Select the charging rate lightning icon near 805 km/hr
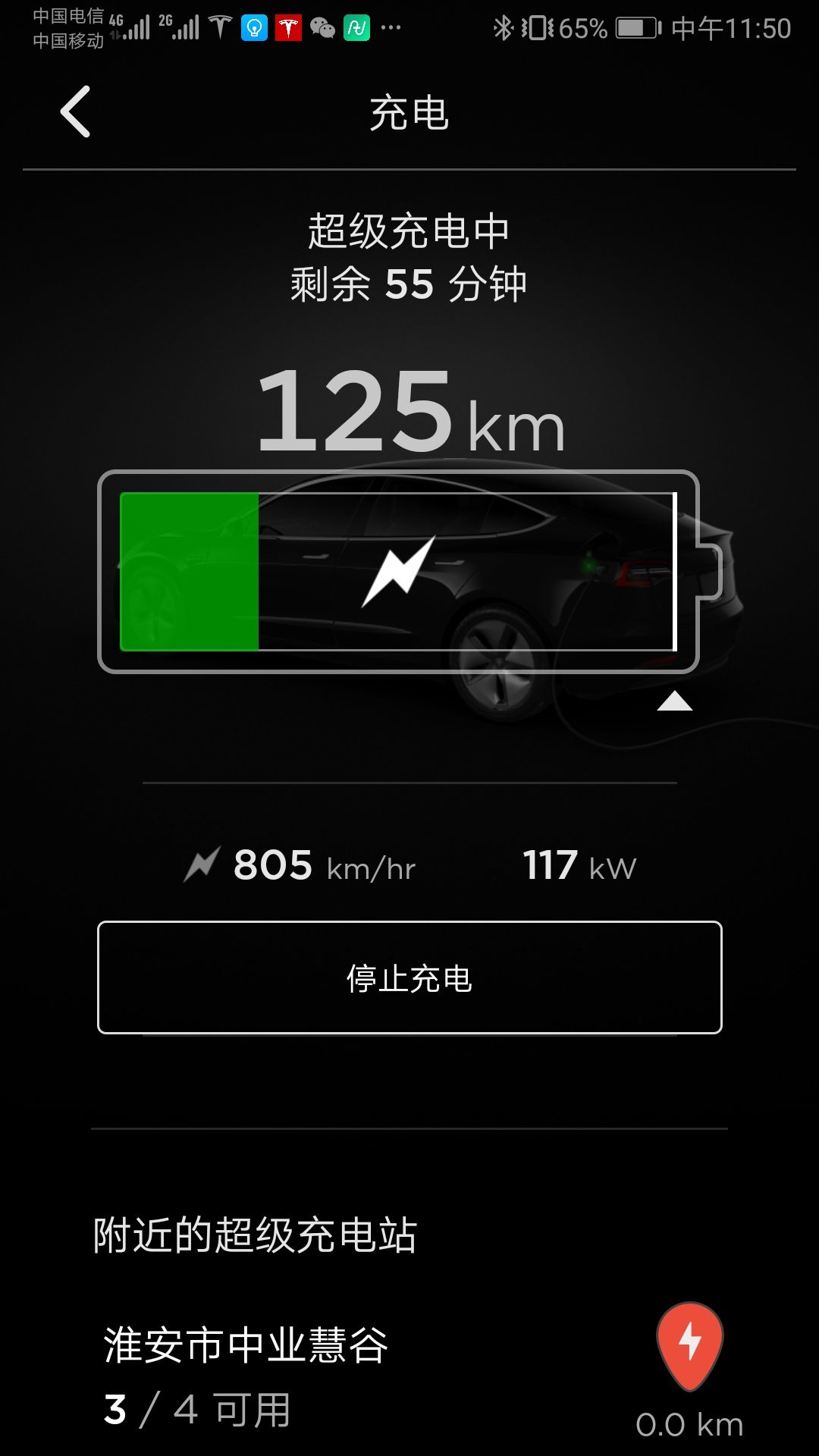 (x=202, y=864)
